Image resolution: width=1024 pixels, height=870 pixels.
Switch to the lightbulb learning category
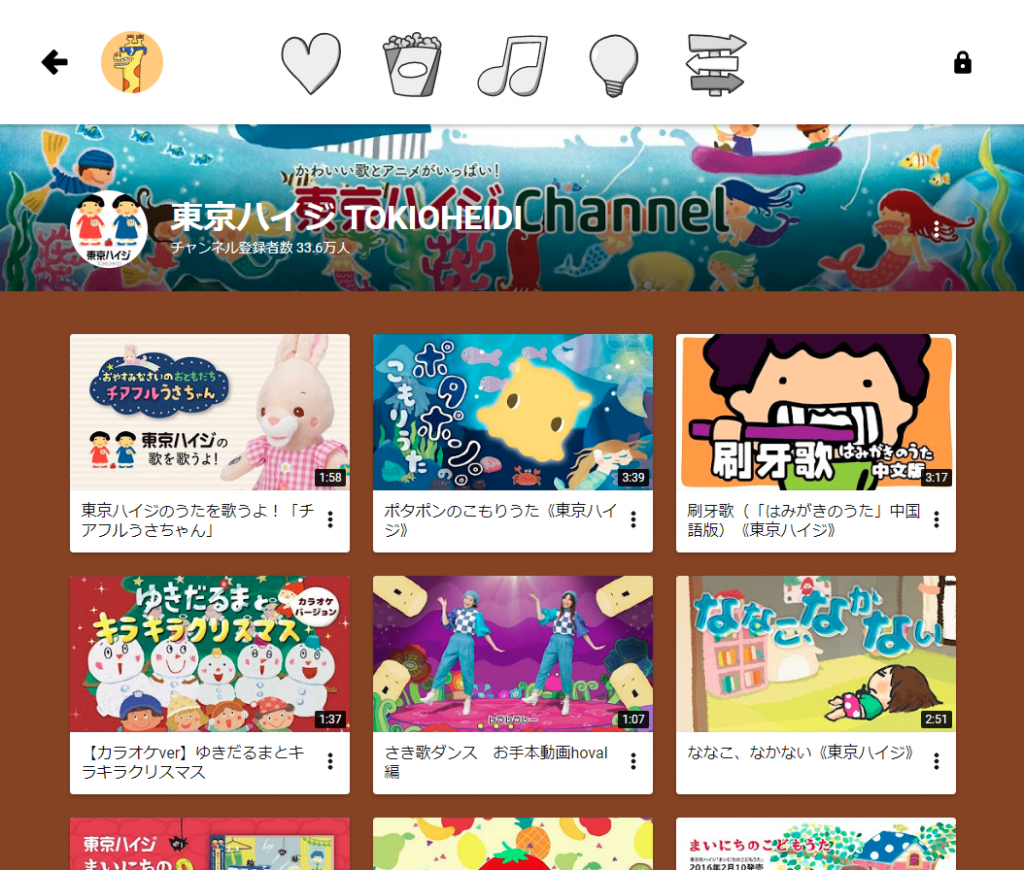(x=613, y=64)
